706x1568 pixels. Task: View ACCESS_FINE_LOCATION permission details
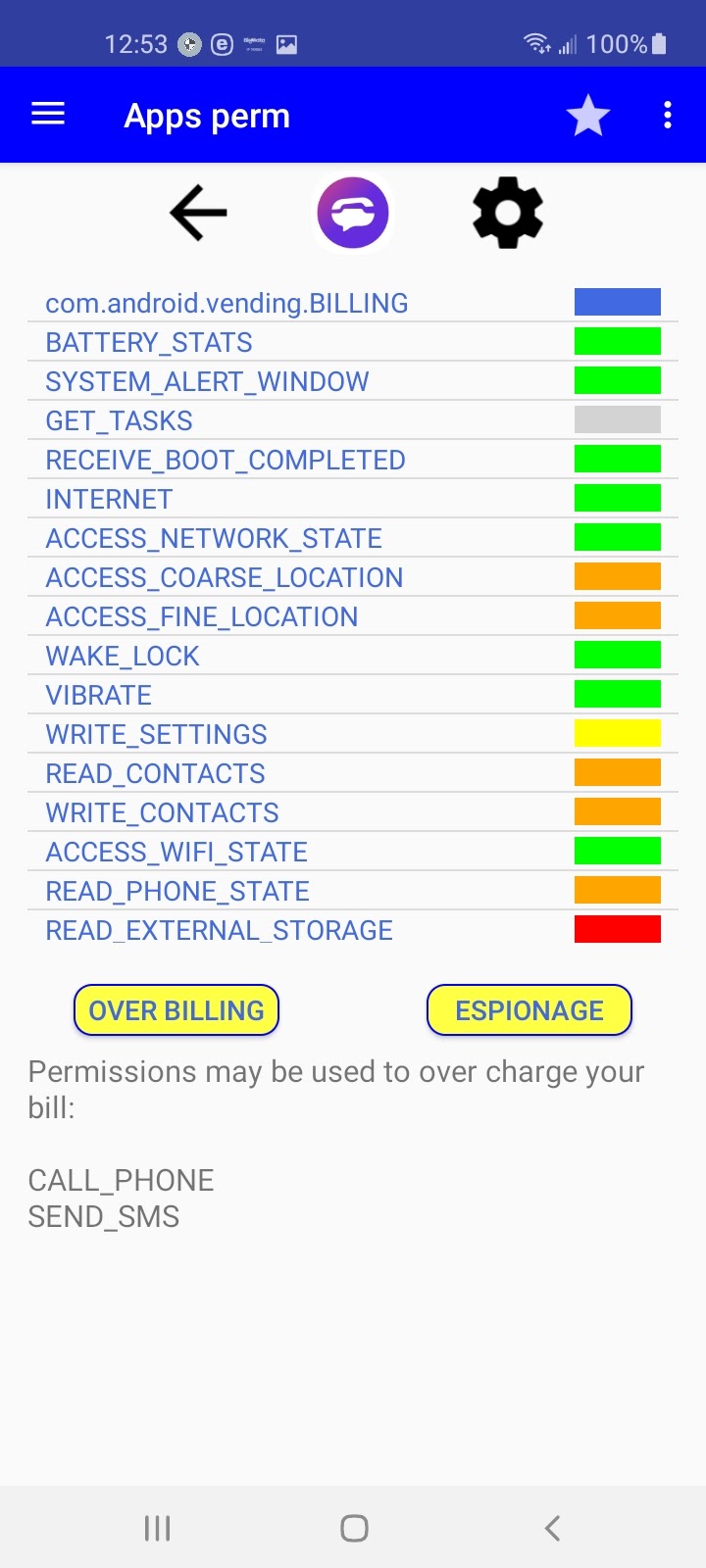(202, 616)
